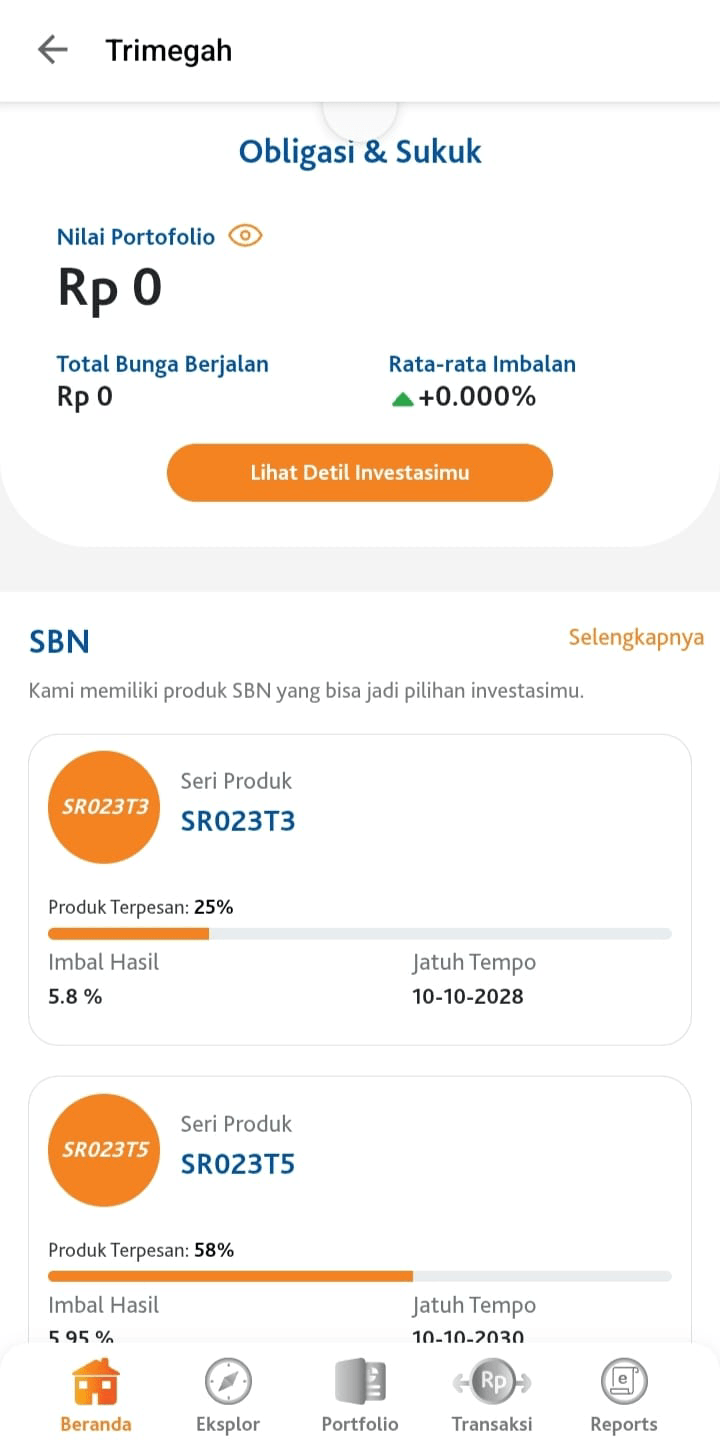The image size is (720, 1448).
Task: Select the Reports tab
Action: (624, 1396)
